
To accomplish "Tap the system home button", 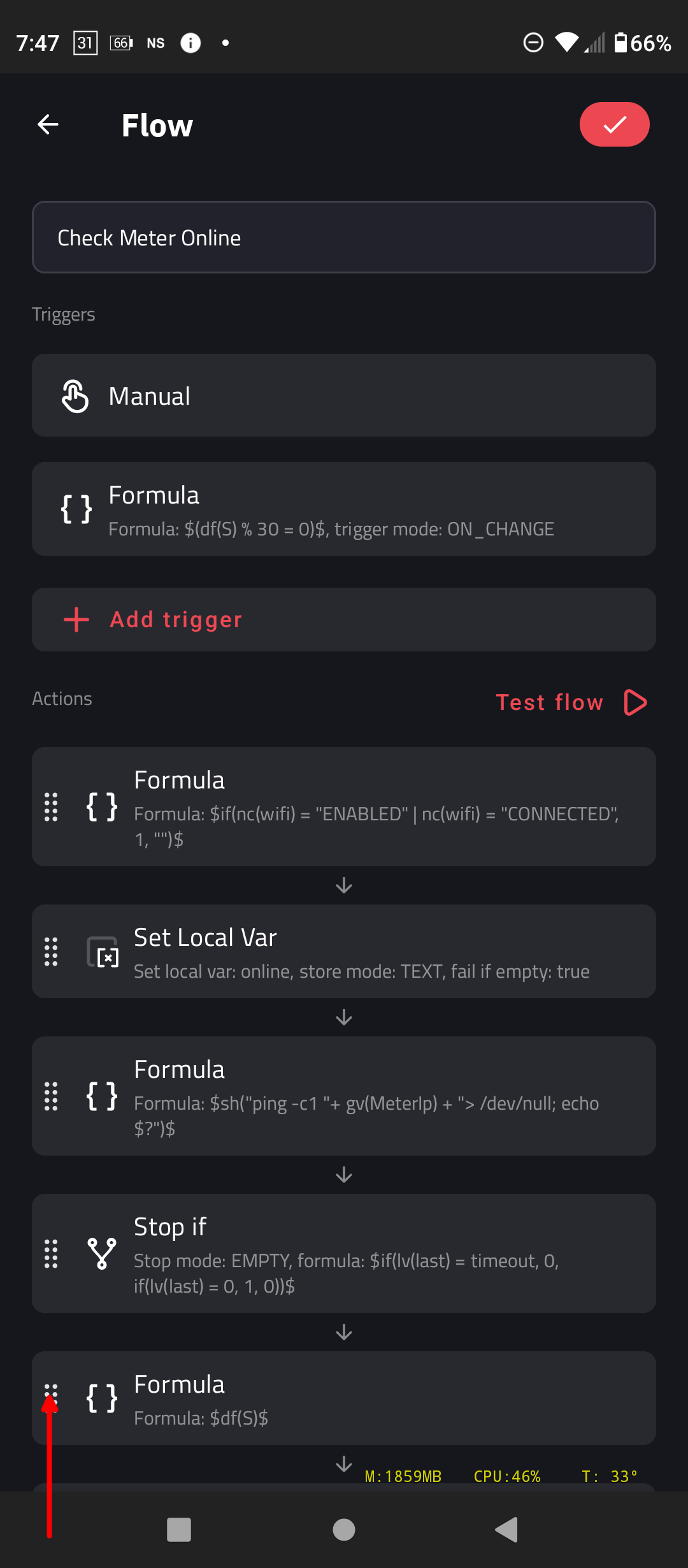I will pyautogui.click(x=344, y=1530).
